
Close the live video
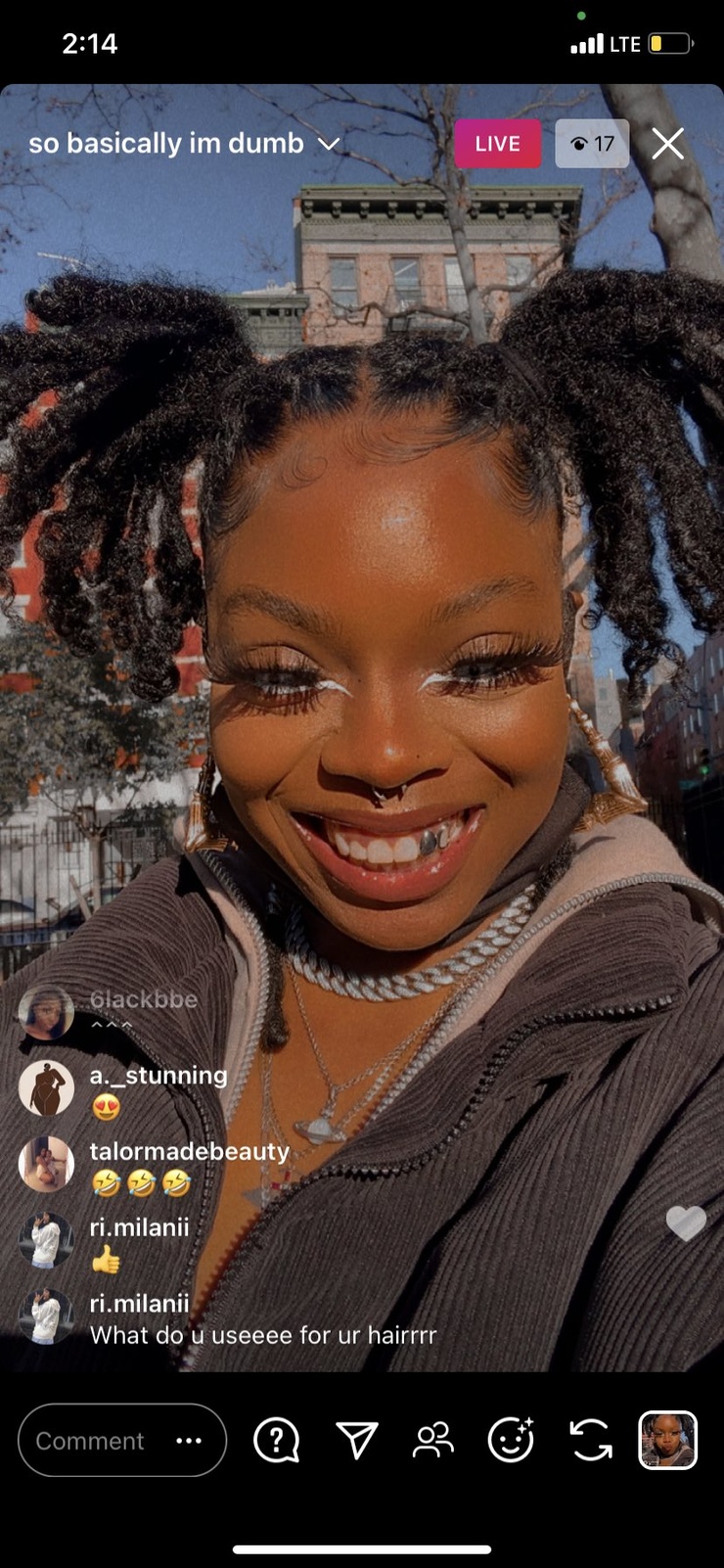coord(668,144)
